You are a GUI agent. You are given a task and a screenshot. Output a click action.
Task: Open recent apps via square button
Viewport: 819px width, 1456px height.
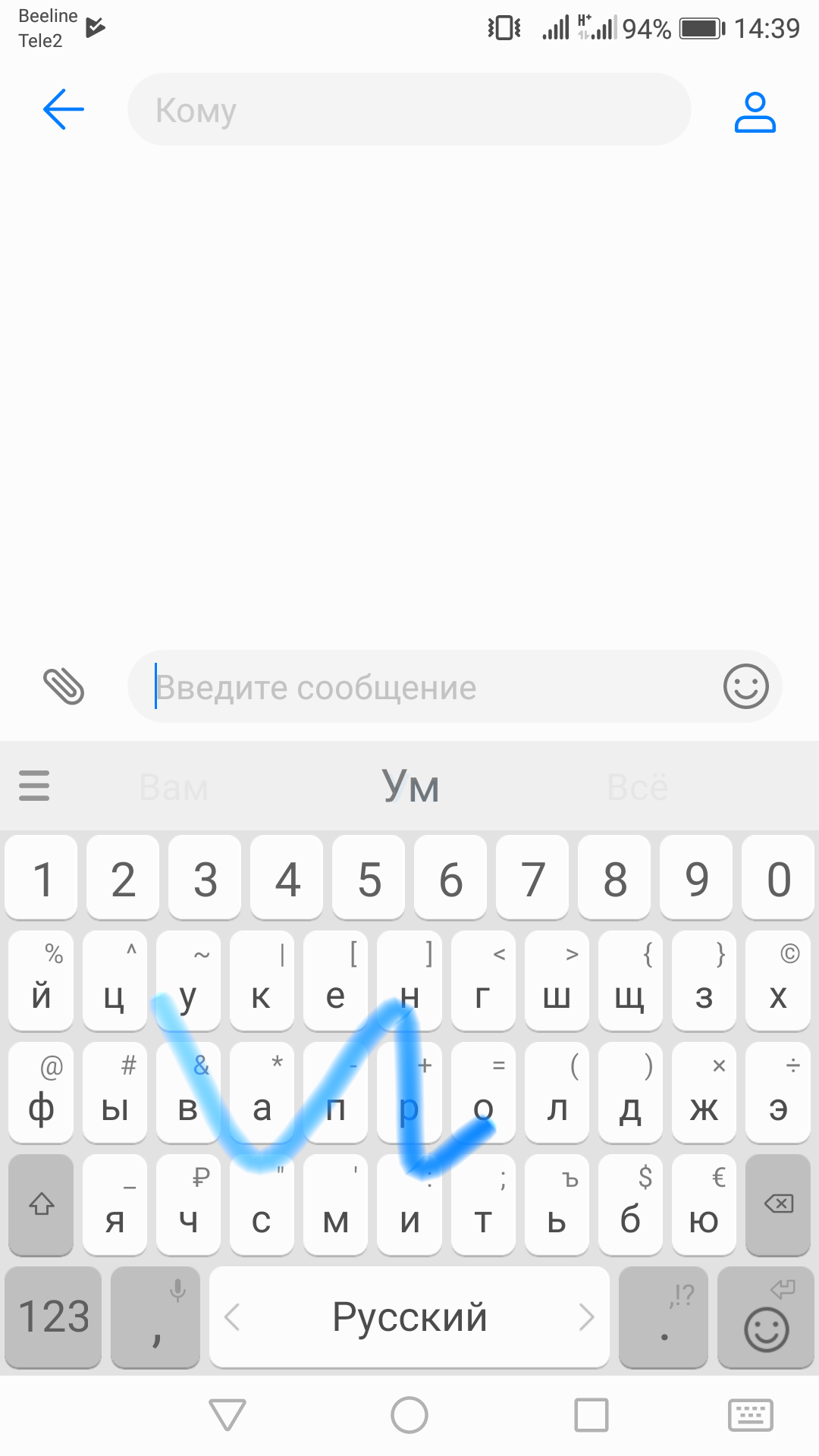pos(591,1415)
